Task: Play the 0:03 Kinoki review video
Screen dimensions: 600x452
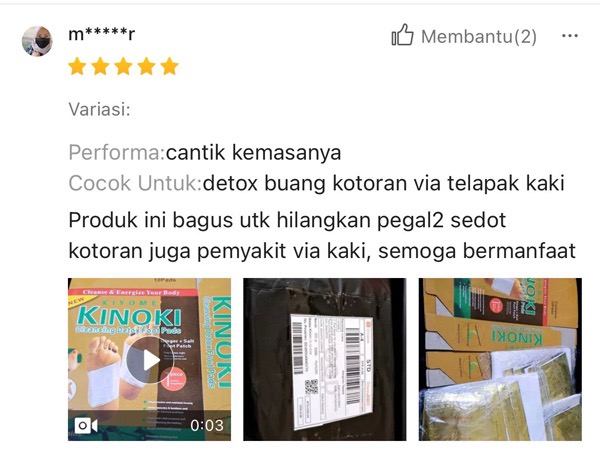Action: click(148, 359)
